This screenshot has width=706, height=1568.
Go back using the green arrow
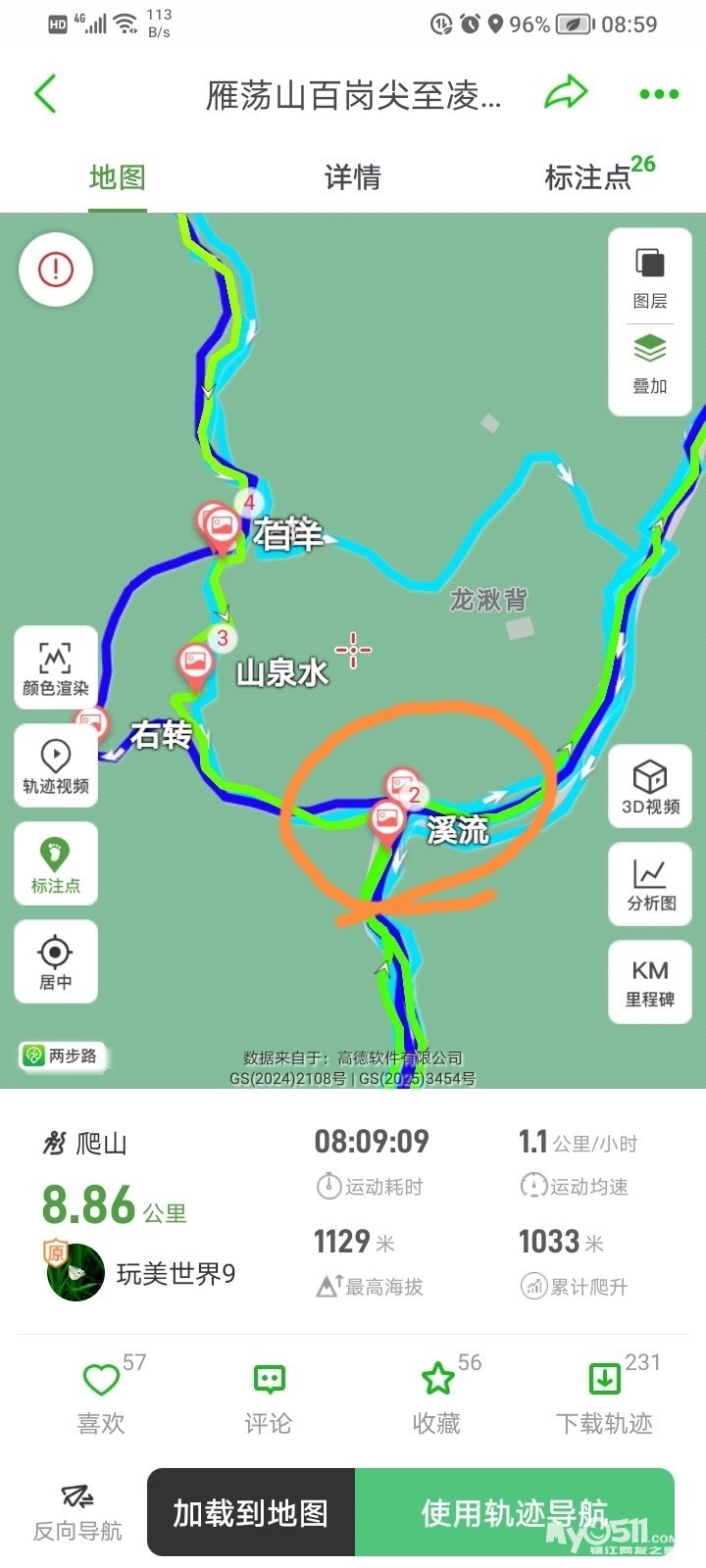point(45,94)
